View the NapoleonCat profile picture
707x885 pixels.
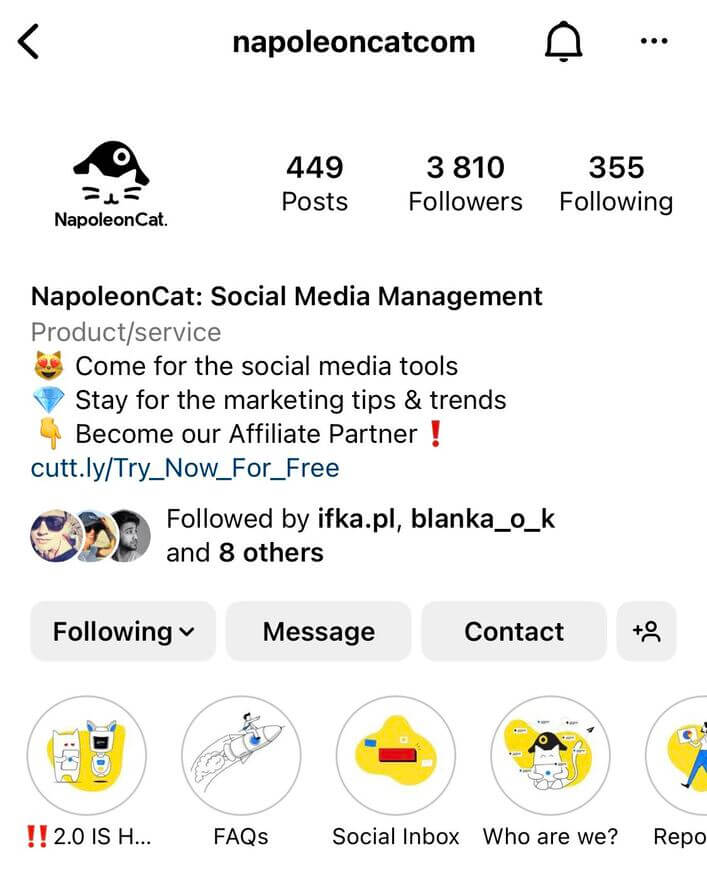(x=111, y=183)
